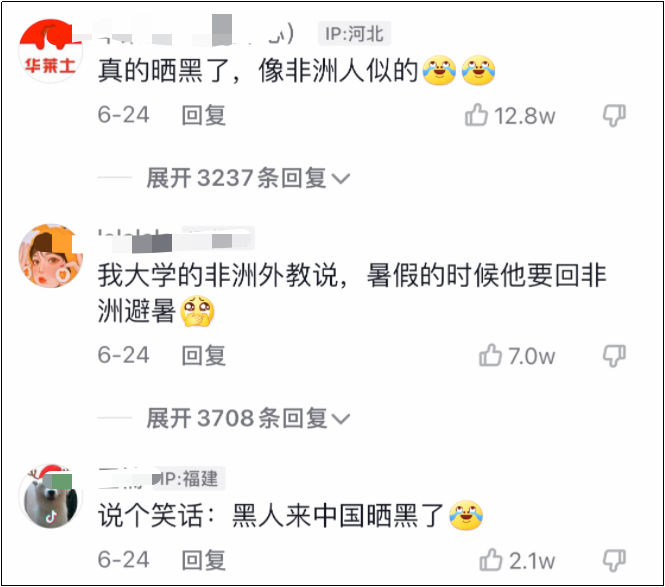Viewport: 665px width, 587px height.
Task: Like the comment about the 非洲外教
Action: (491, 355)
